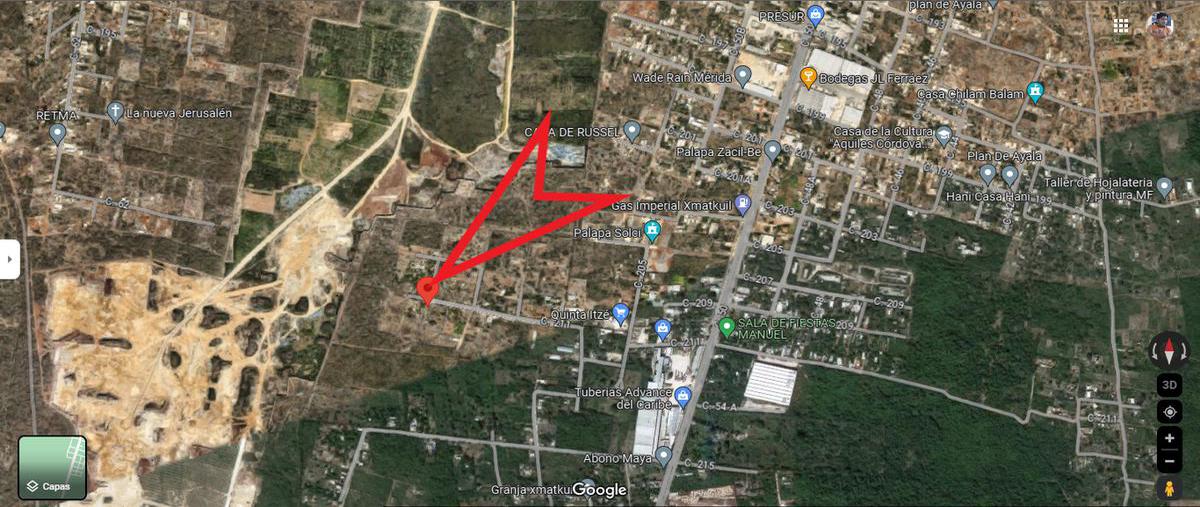Open the Abono Maya place pin
Viewport: 1200px width, 507px height.
coord(663,457)
